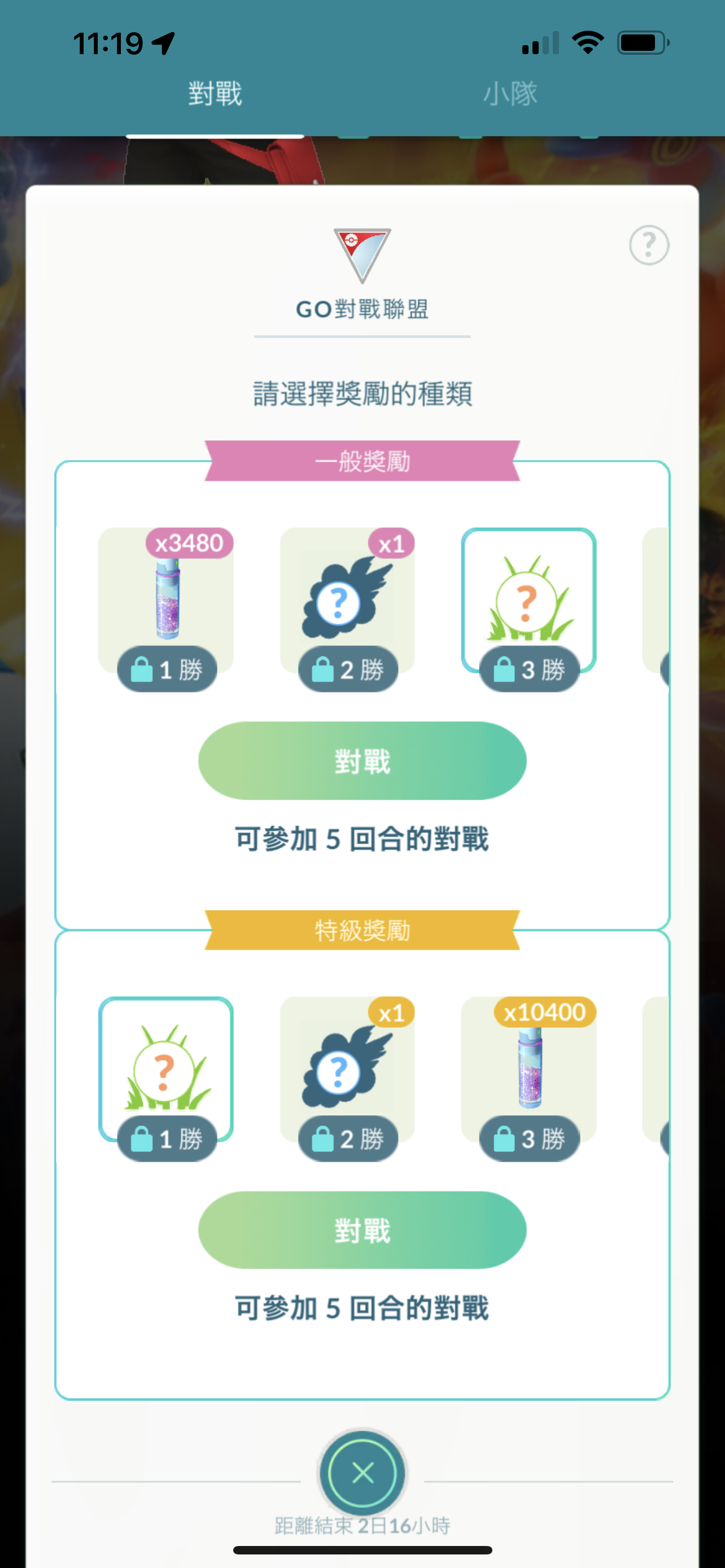View x10400 stardust reward in 特級獎勵
The image size is (725, 1568).
pyautogui.click(x=528, y=1068)
